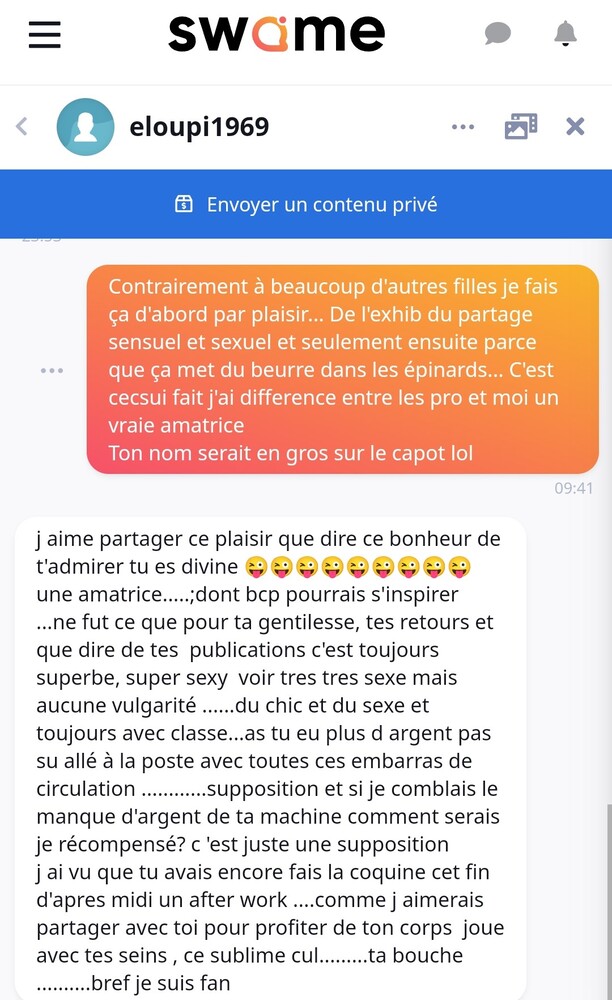Open the hamburger menu
Viewport: 612px width, 1000px height.
pyautogui.click(x=44, y=34)
